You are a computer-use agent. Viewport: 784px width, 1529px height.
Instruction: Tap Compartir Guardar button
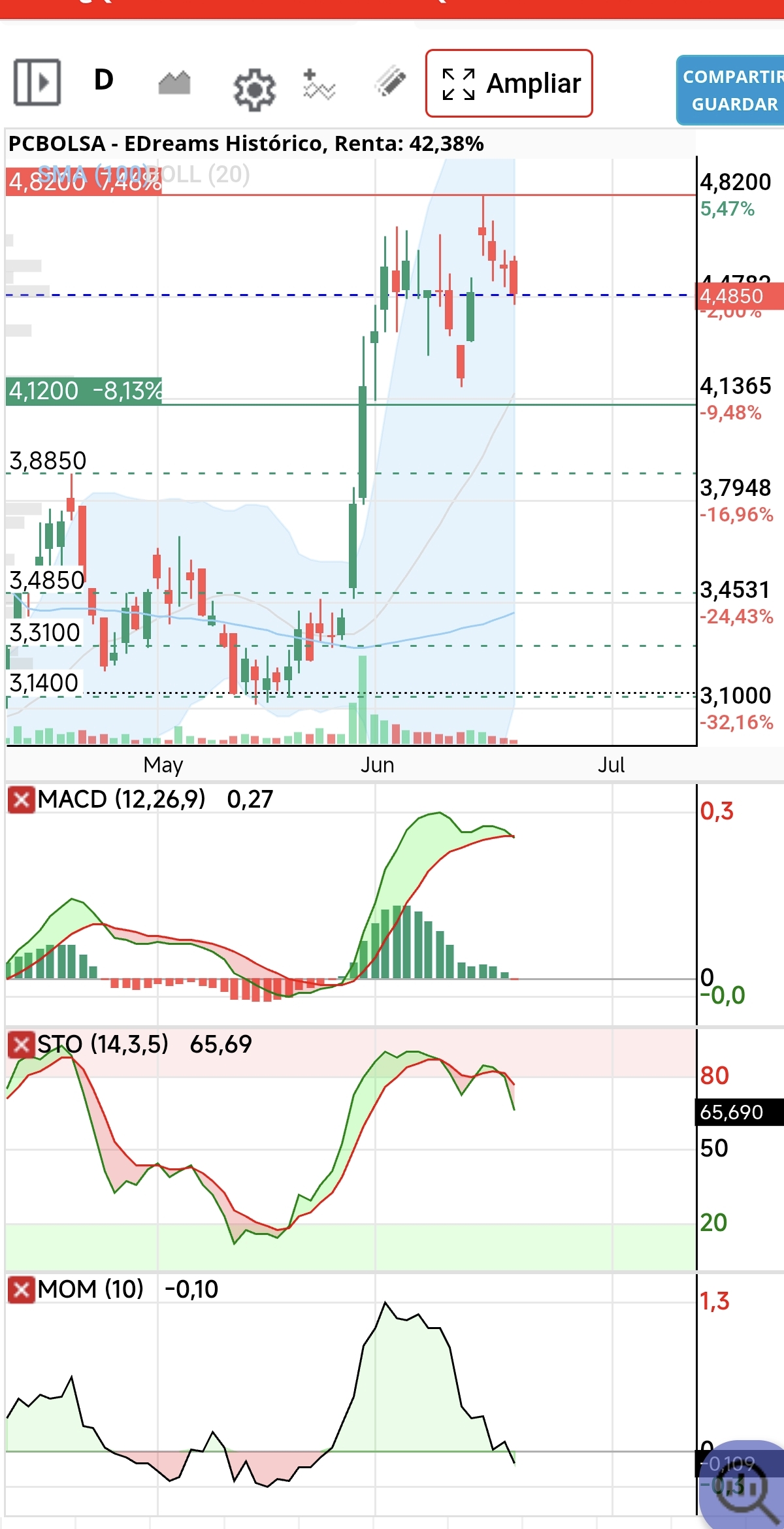[730, 90]
